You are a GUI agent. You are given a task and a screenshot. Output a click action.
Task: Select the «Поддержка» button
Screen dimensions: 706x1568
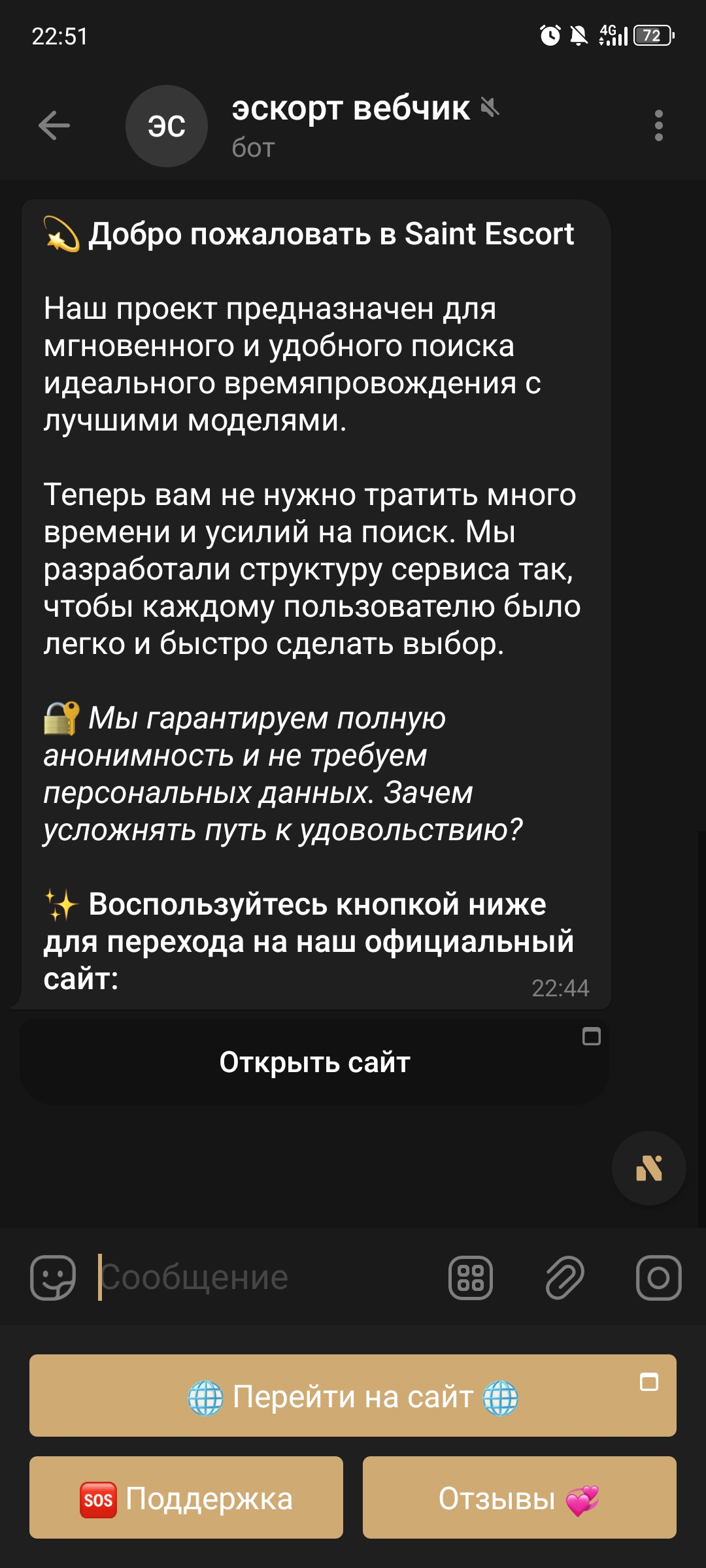coord(186,1497)
